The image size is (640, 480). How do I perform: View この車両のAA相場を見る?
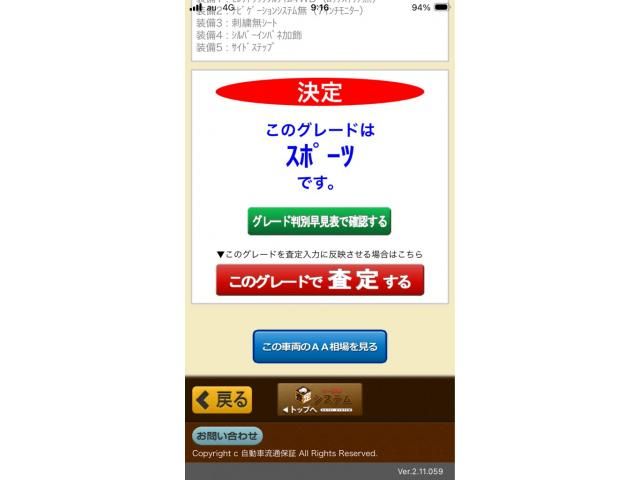point(319,347)
